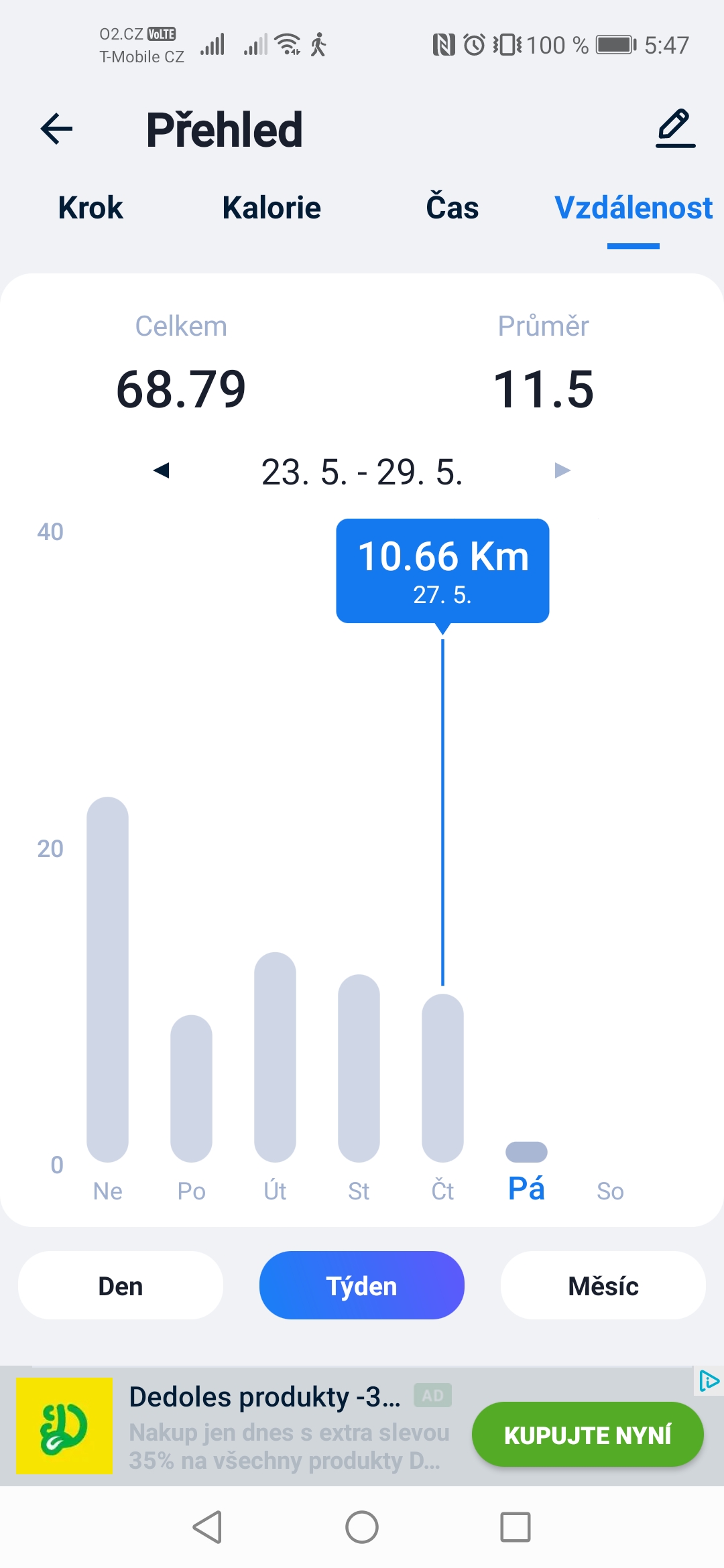The width and height of the screenshot is (724, 1568).
Task: Open the edit pencil icon
Action: (x=675, y=128)
